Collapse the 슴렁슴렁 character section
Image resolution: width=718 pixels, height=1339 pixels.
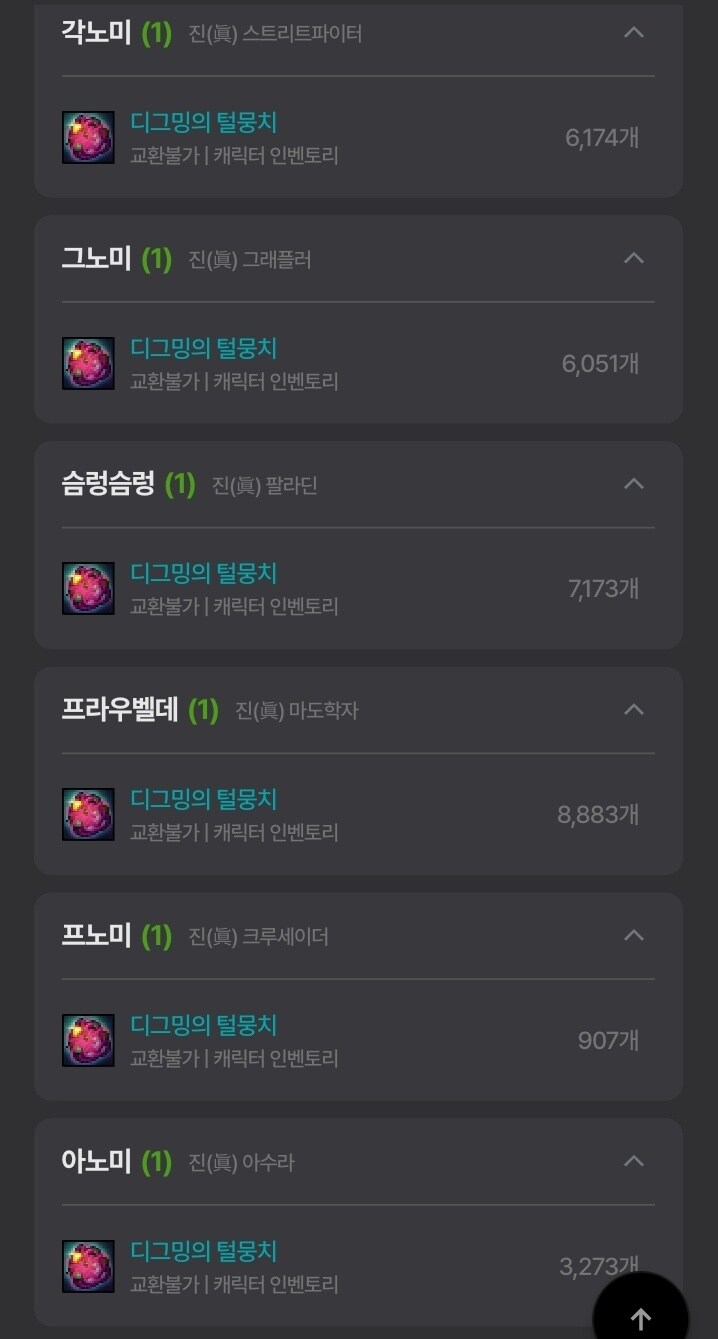(633, 484)
